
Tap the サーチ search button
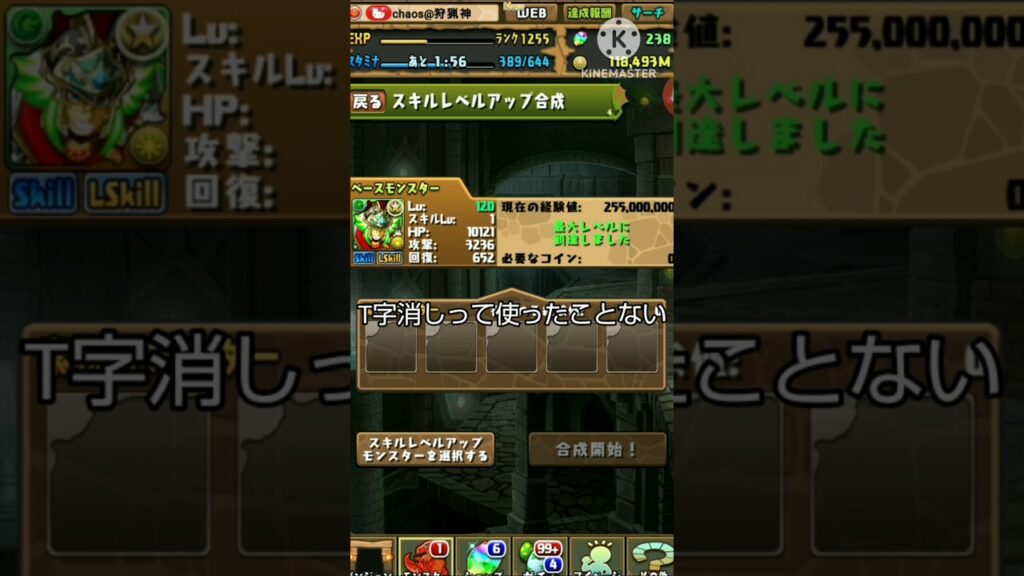[645, 13]
